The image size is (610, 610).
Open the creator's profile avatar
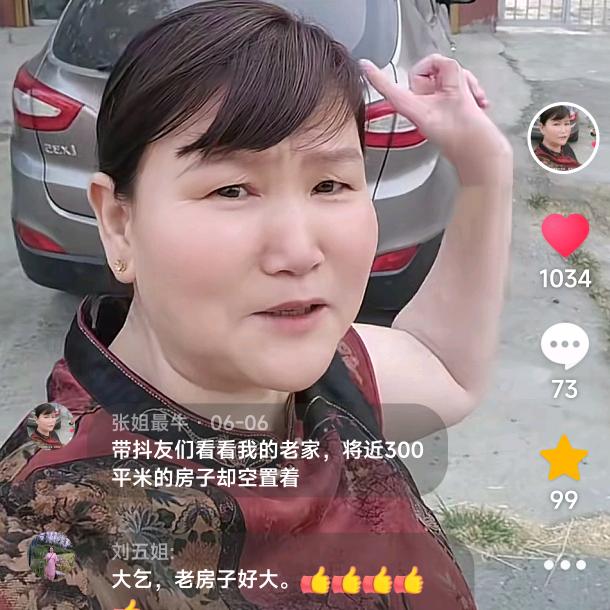pyautogui.click(x=563, y=138)
